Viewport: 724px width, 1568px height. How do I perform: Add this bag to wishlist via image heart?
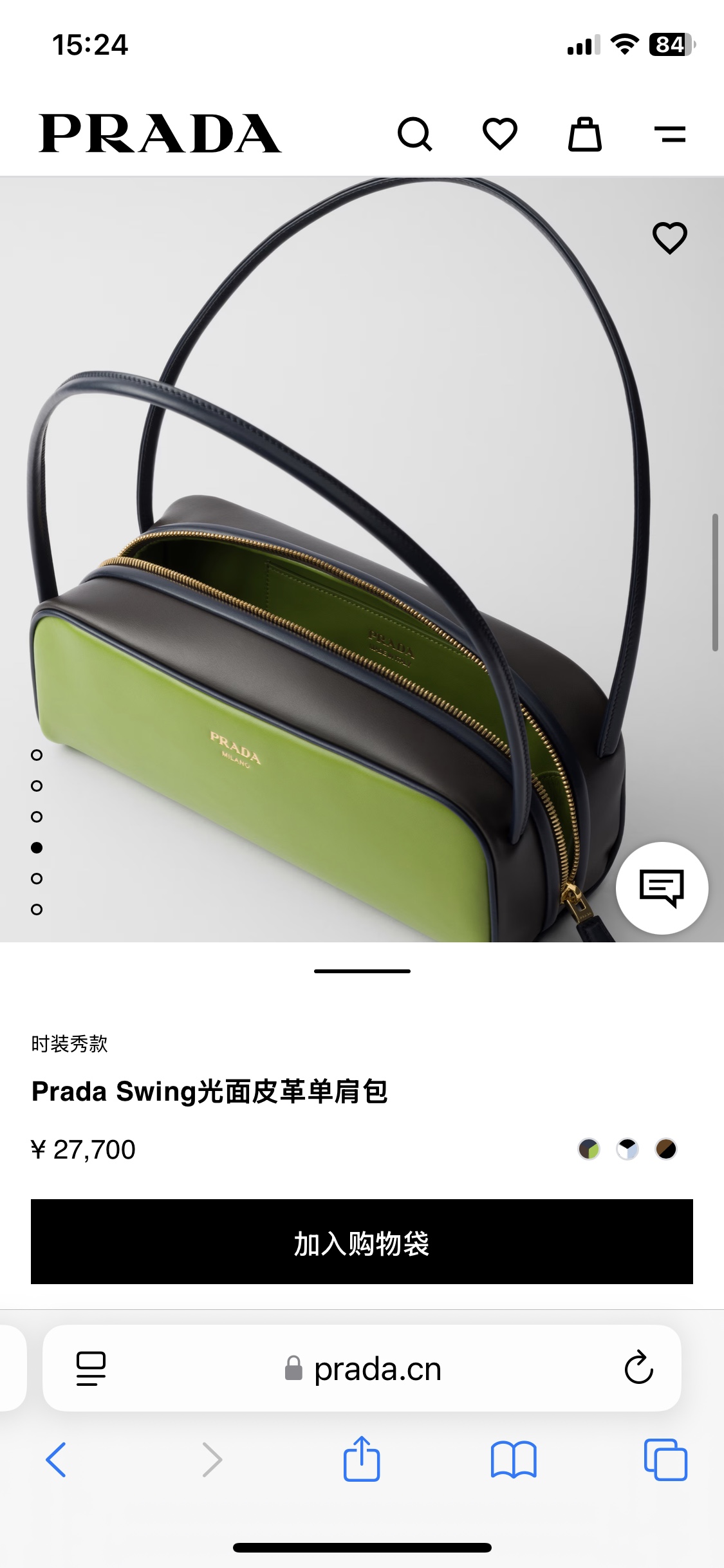click(x=669, y=238)
